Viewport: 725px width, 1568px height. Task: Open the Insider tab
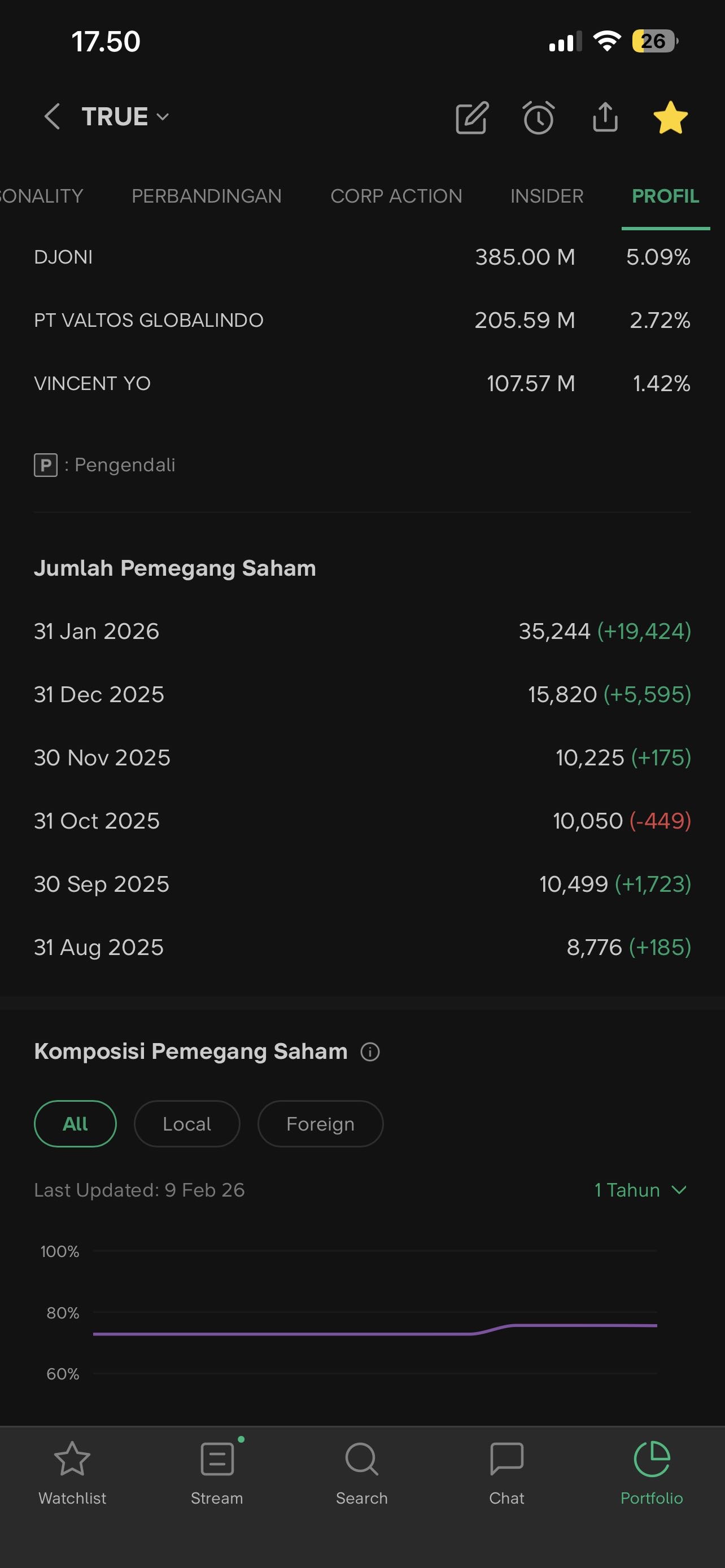[547, 196]
